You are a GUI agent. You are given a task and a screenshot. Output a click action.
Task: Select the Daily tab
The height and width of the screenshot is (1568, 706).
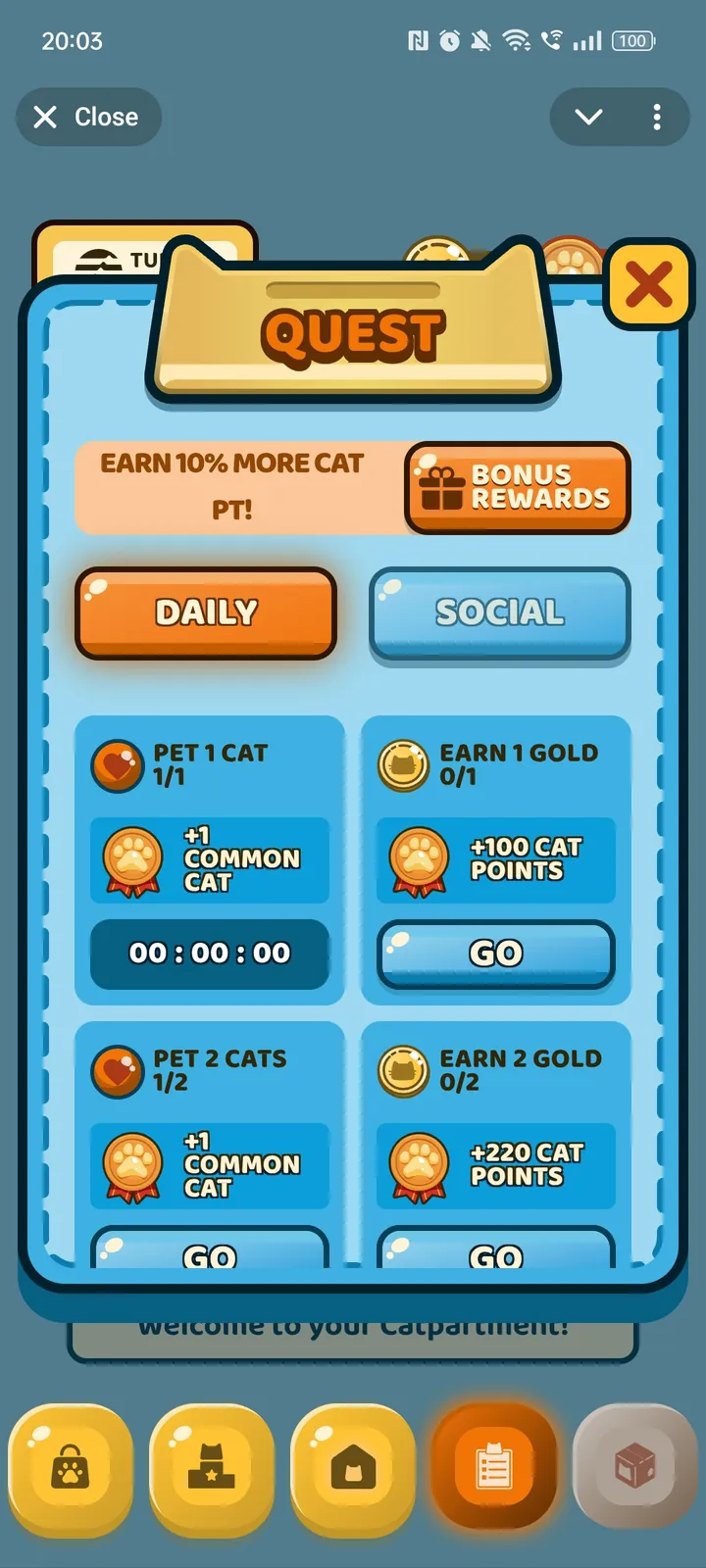[x=205, y=612]
